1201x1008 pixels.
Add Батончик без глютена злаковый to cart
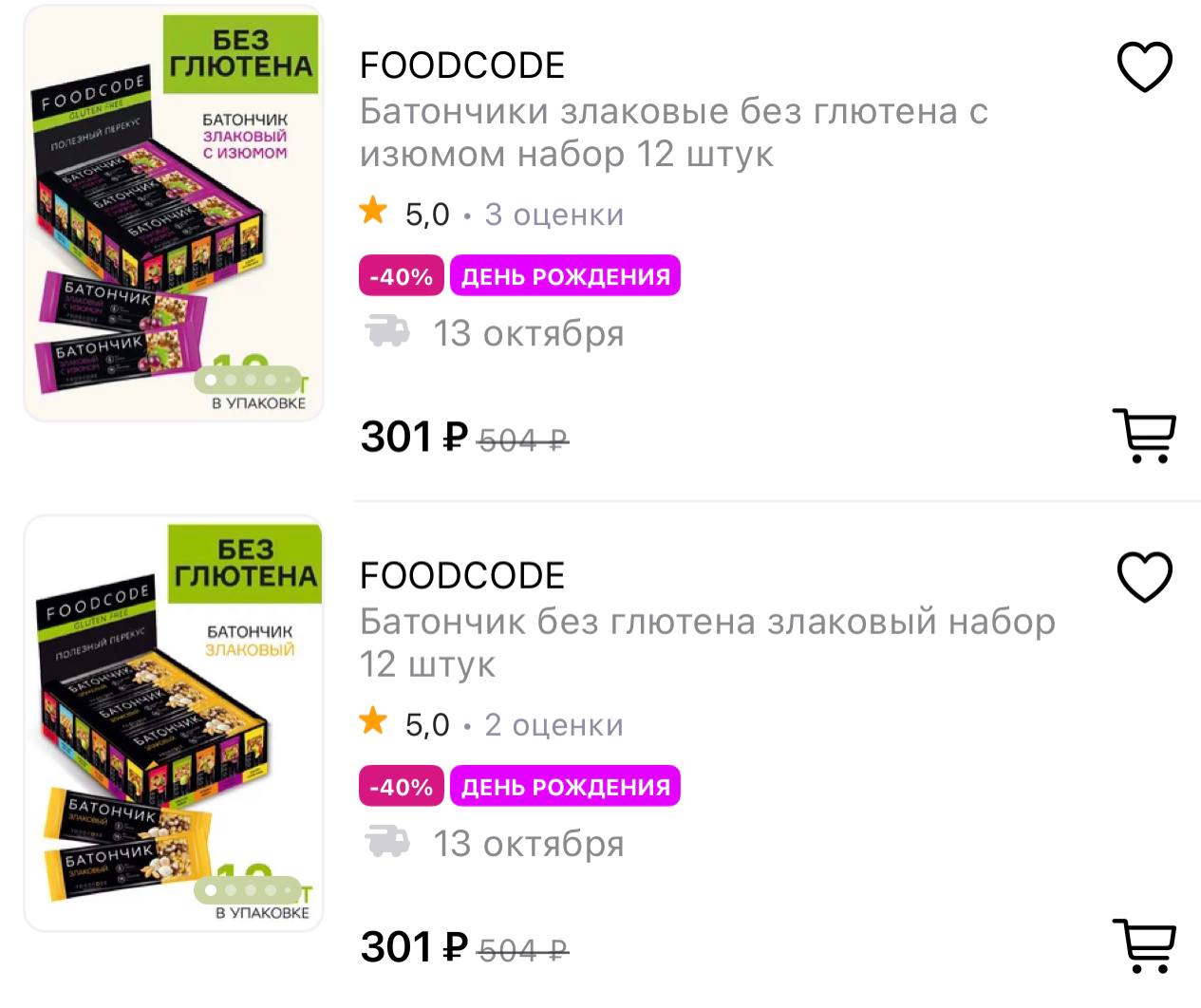[1144, 945]
